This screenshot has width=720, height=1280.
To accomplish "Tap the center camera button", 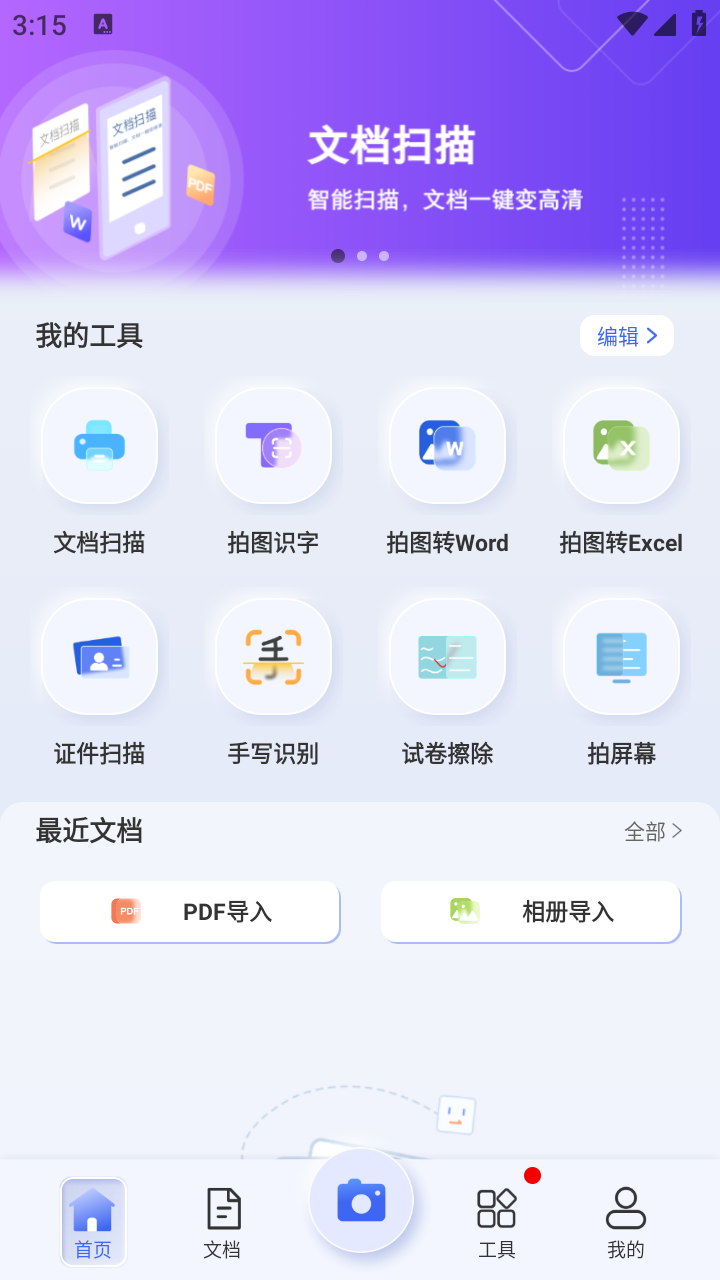I will [361, 1200].
